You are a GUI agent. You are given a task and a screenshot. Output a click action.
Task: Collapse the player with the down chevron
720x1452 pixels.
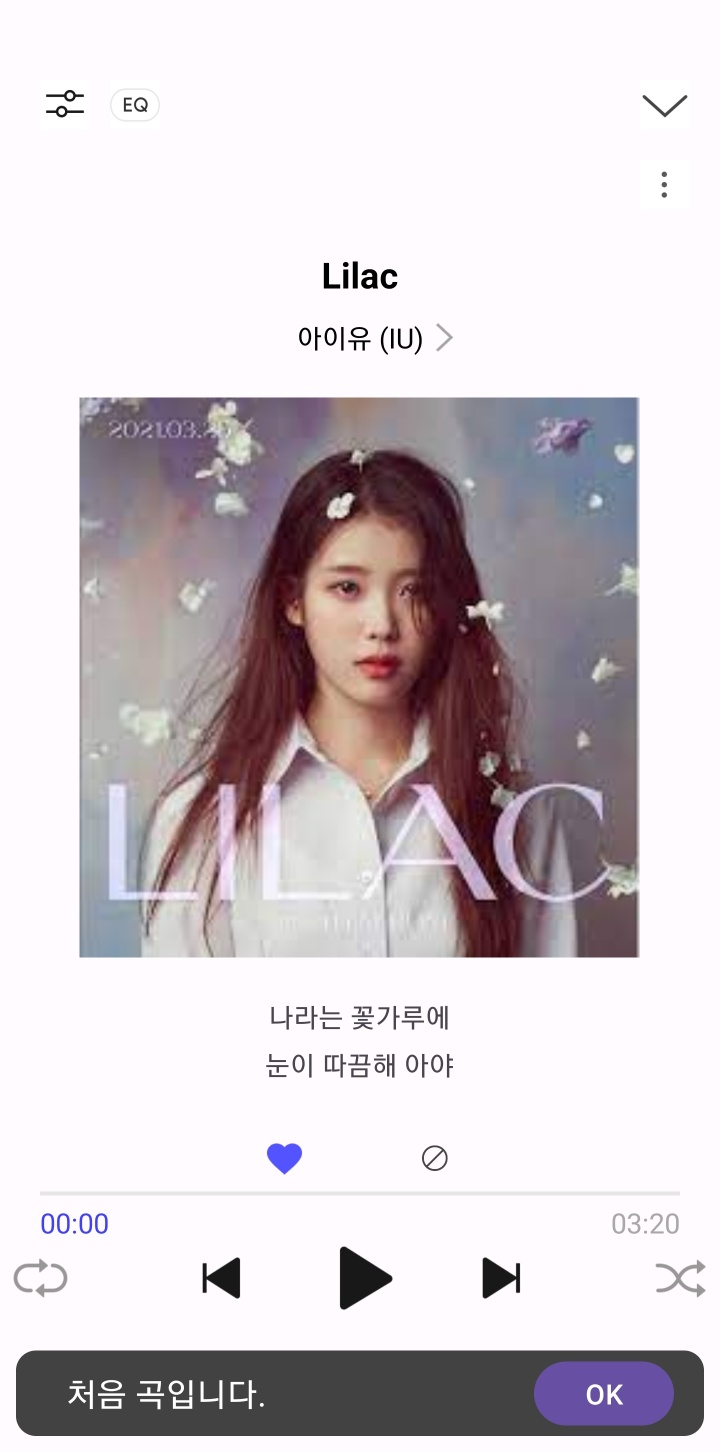pos(664,105)
